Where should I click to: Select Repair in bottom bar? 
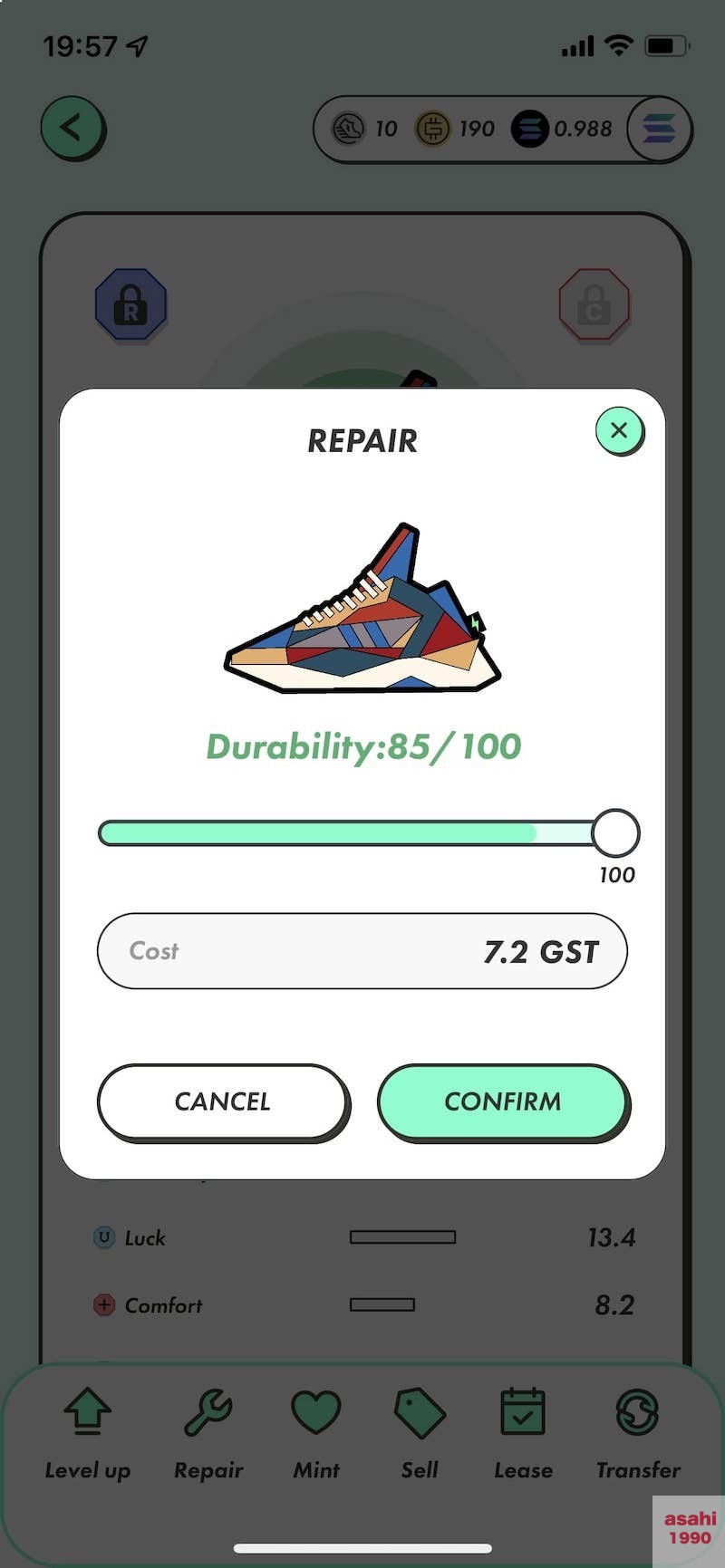click(208, 1433)
